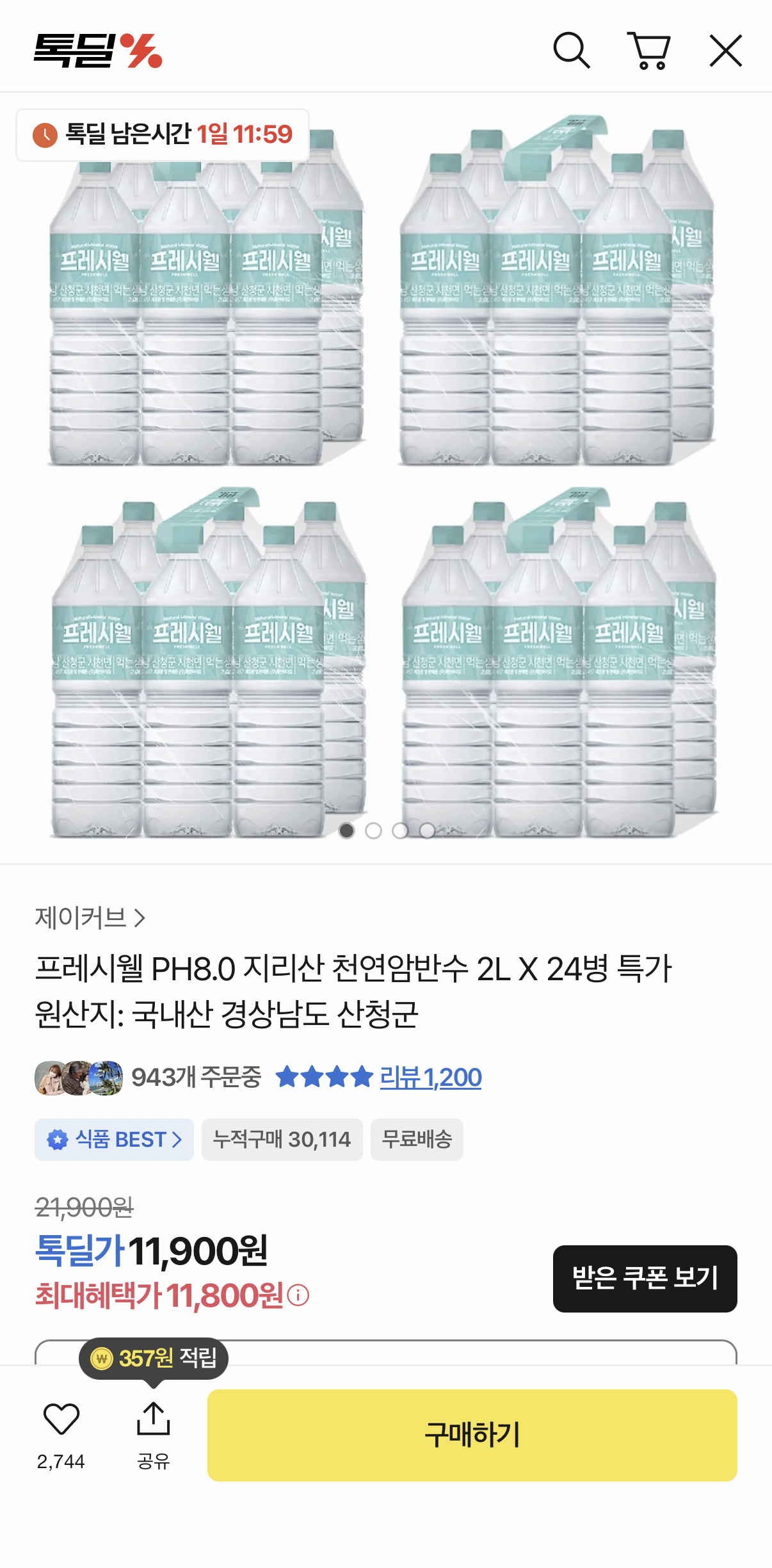Tap 받은 쿠폰 보기 button
772x1568 pixels.
[645, 1279]
